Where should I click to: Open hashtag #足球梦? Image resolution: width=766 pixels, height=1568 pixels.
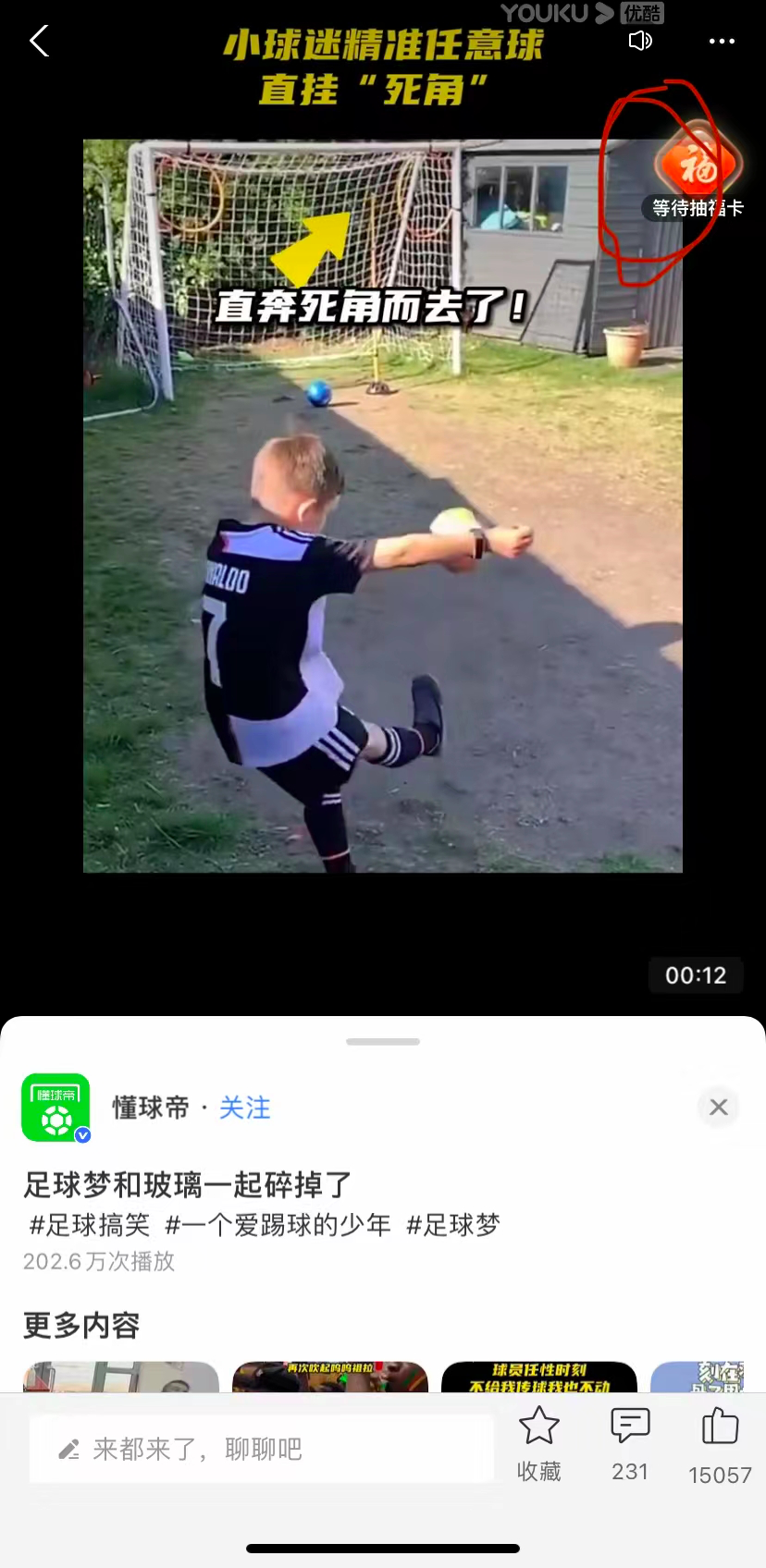(453, 1226)
